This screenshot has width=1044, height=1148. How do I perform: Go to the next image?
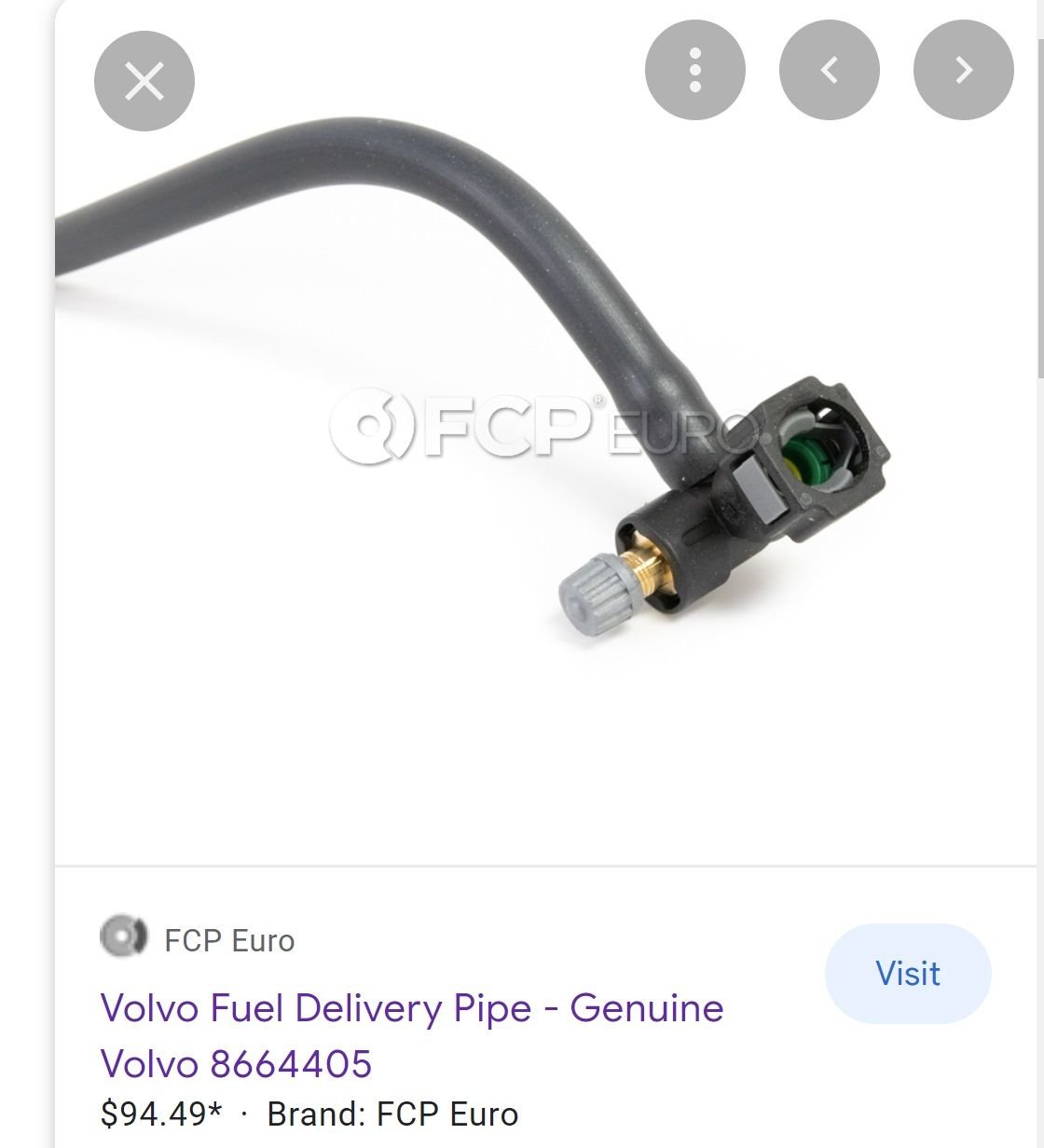[x=963, y=71]
